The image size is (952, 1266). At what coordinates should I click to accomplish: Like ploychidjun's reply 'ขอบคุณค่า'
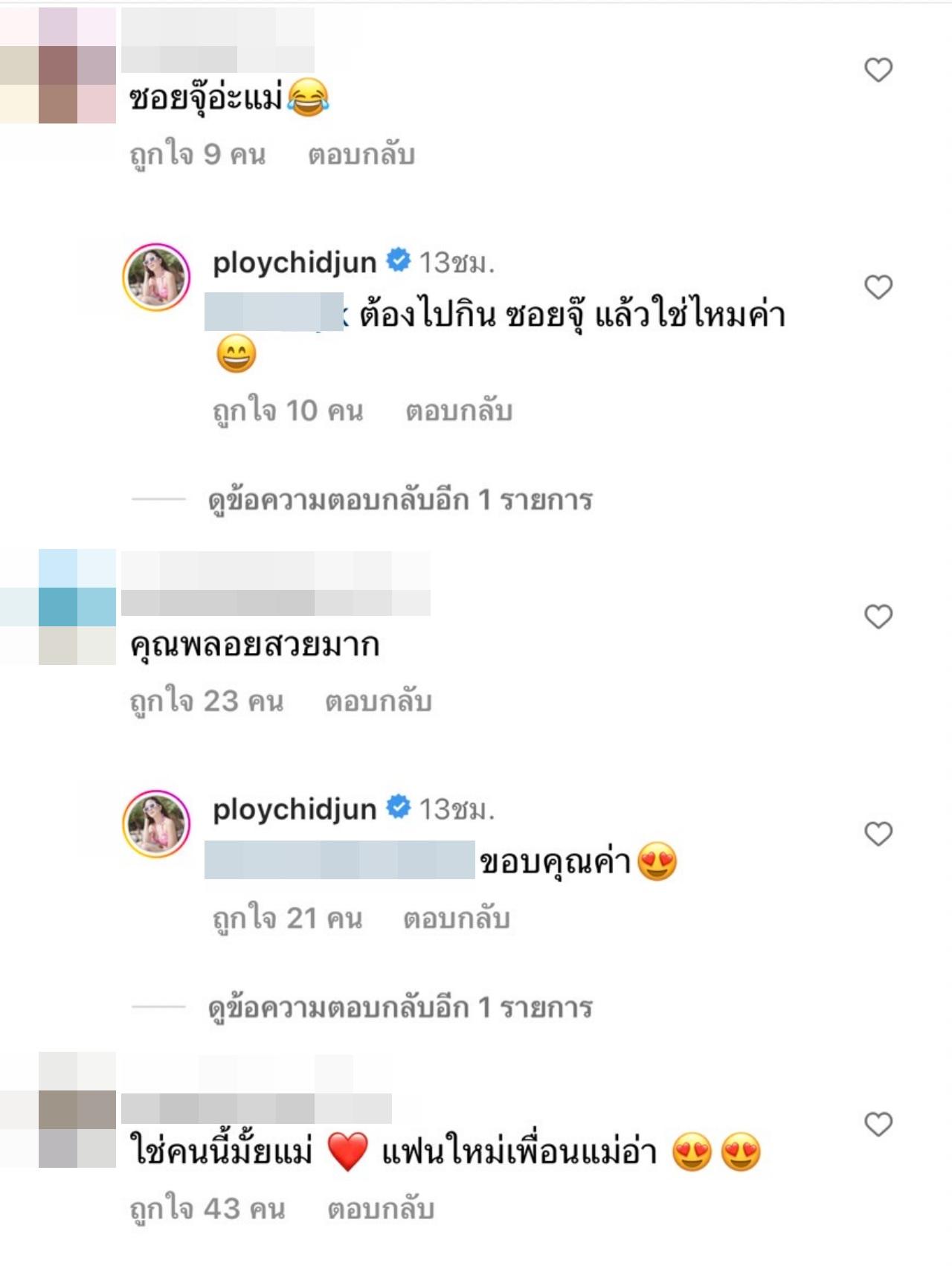point(878,834)
